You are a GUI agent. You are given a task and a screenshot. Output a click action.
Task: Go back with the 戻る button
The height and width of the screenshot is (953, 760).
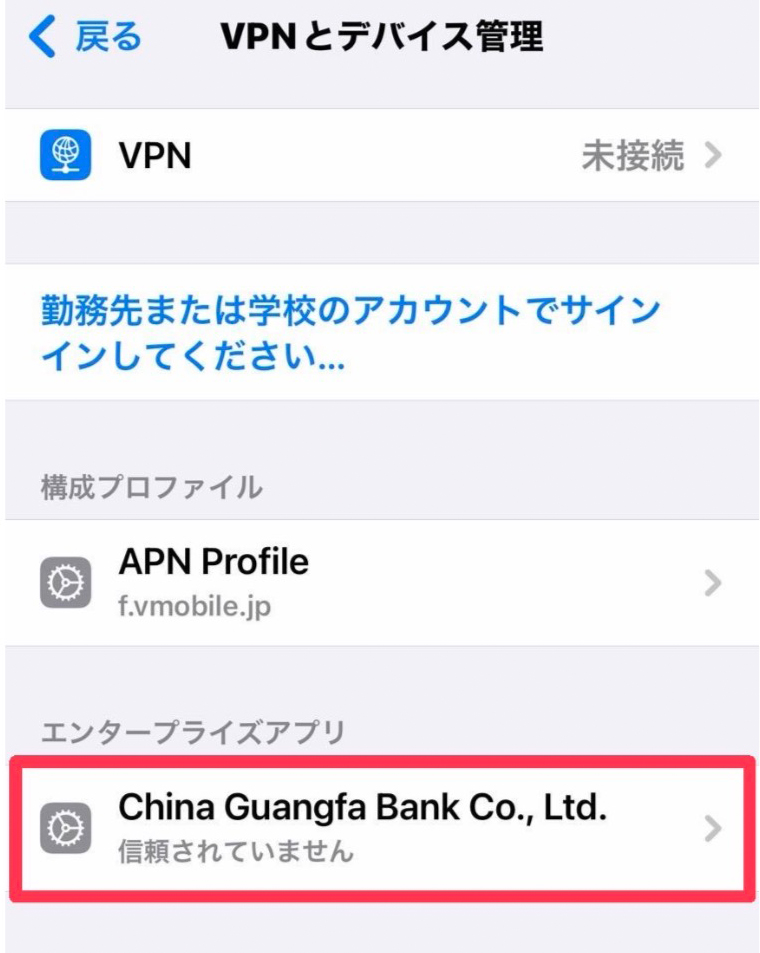click(87, 38)
